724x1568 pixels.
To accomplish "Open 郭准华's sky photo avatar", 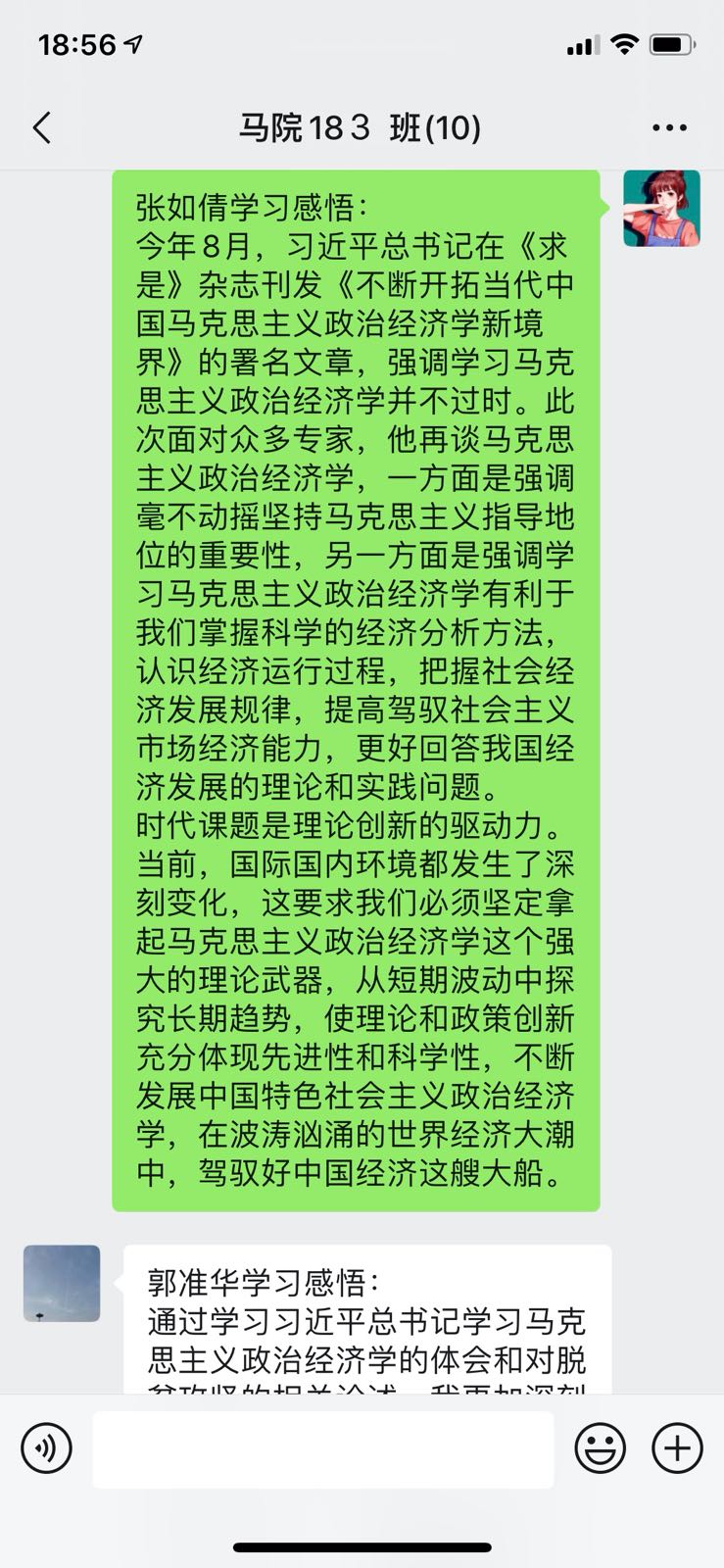I will (x=62, y=1284).
